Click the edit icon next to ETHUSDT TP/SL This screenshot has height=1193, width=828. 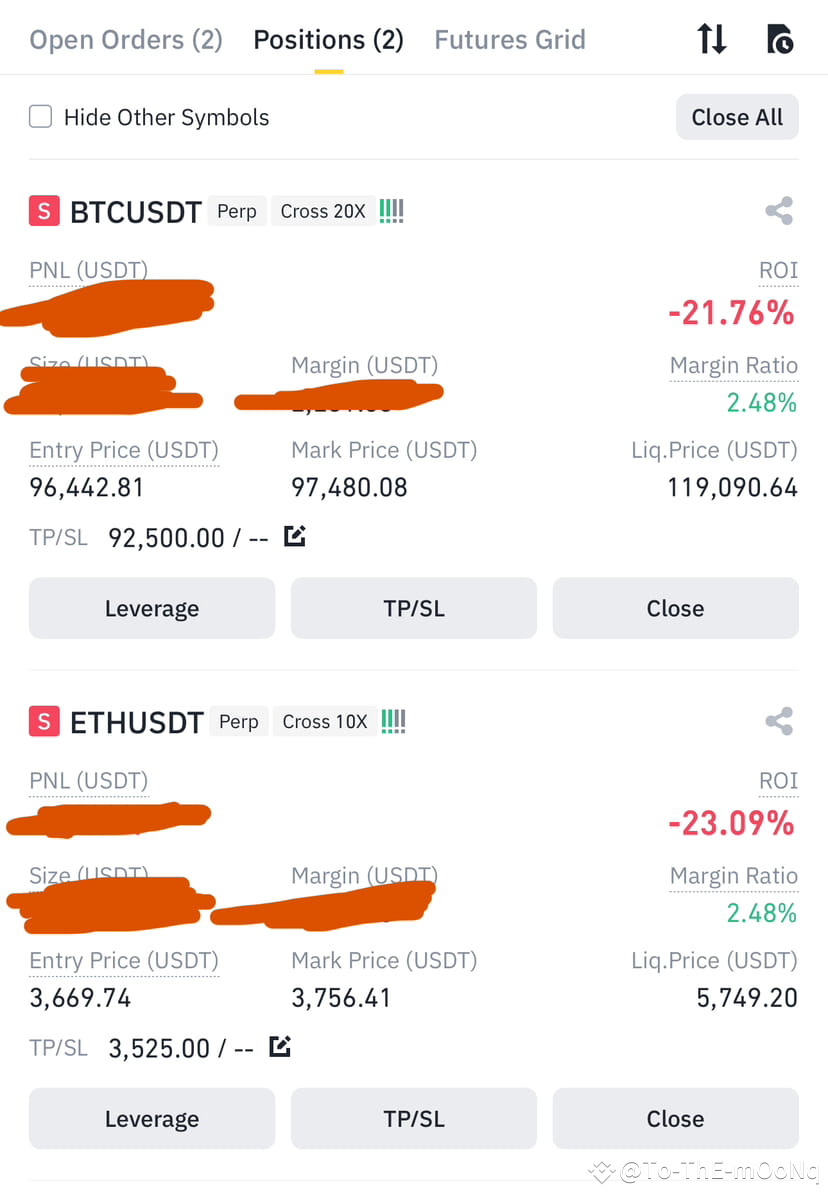281,1046
